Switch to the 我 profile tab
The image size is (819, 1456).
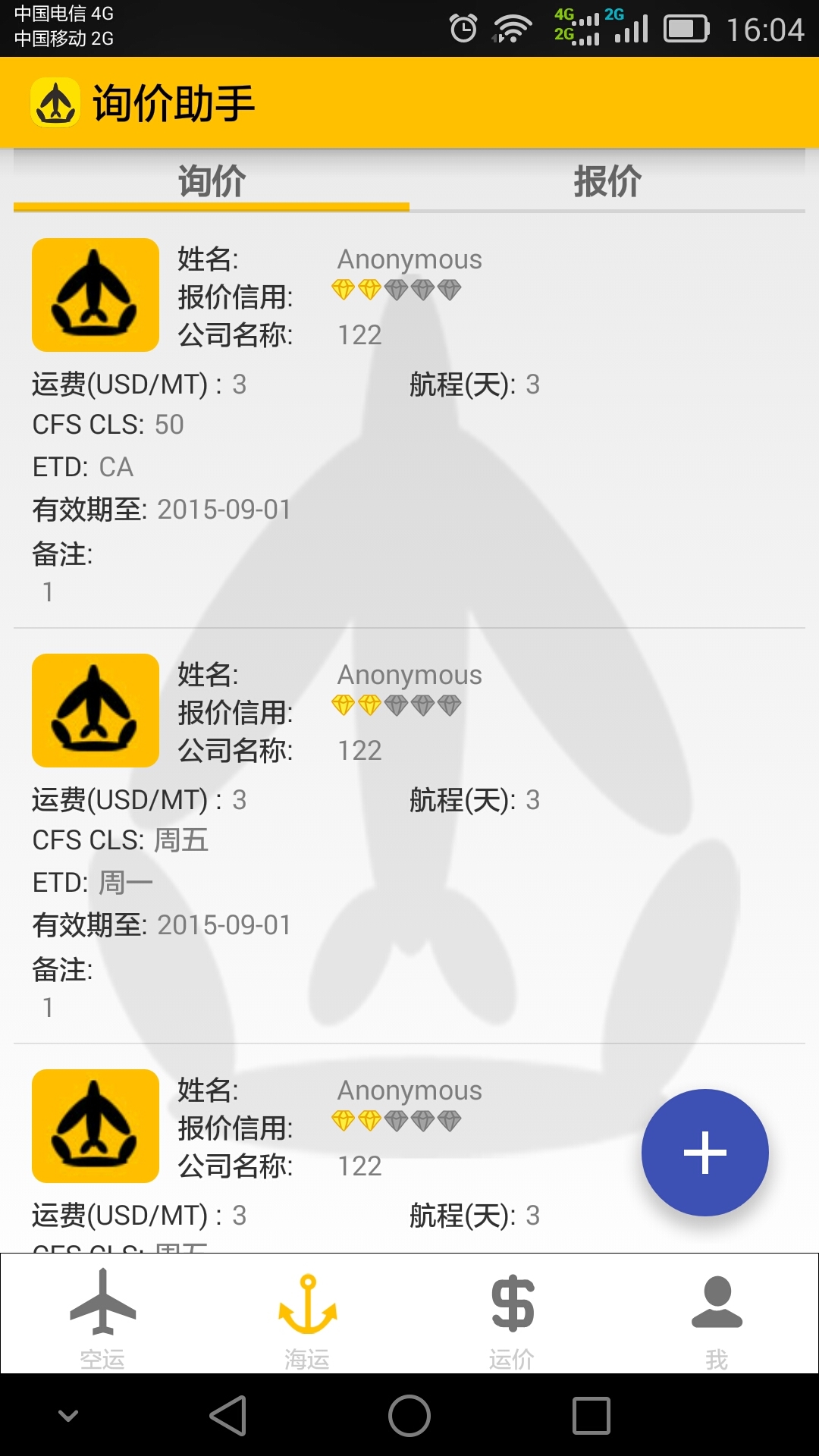[x=717, y=1316]
